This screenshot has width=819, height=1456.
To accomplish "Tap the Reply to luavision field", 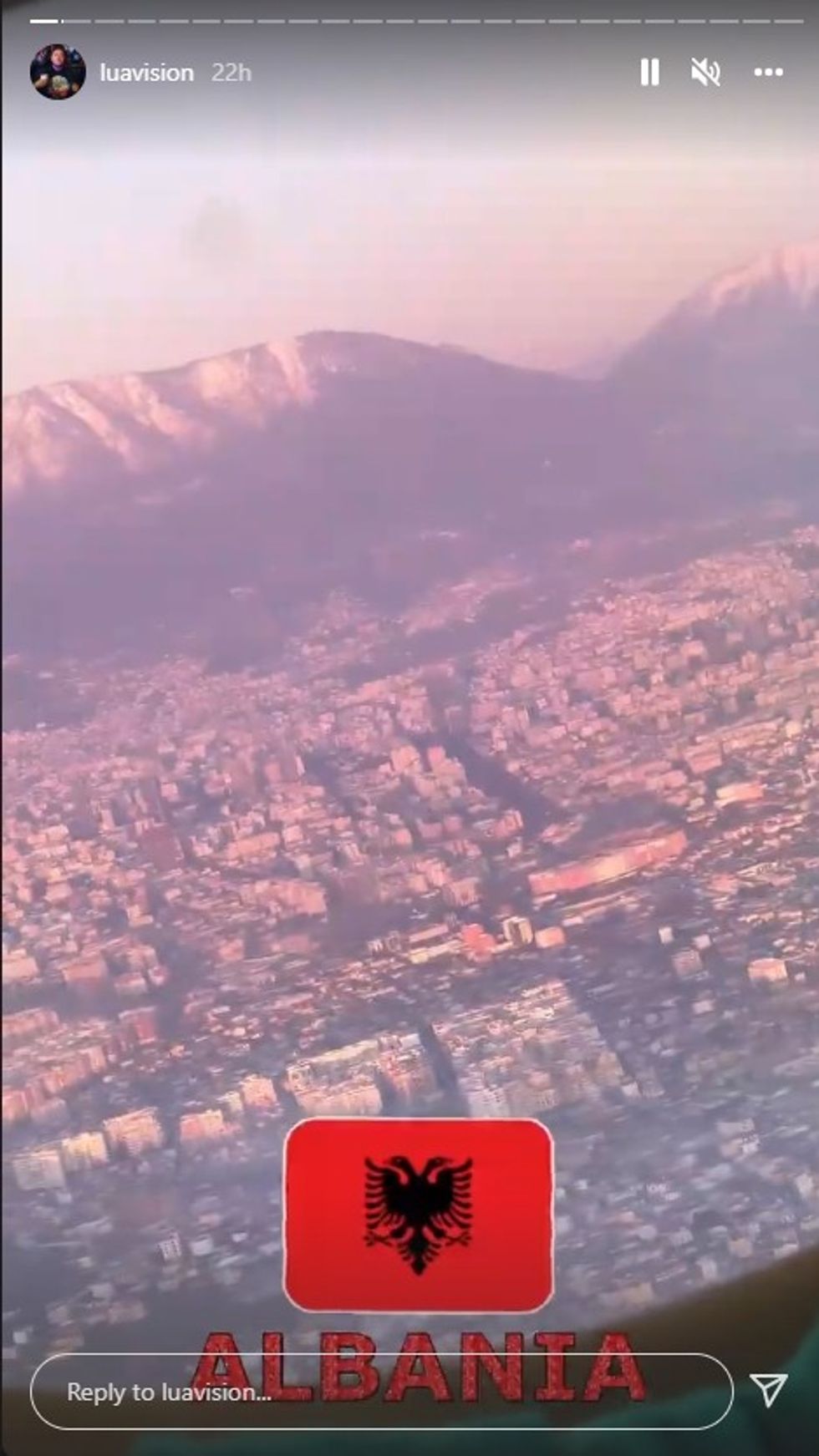I will (x=381, y=1391).
